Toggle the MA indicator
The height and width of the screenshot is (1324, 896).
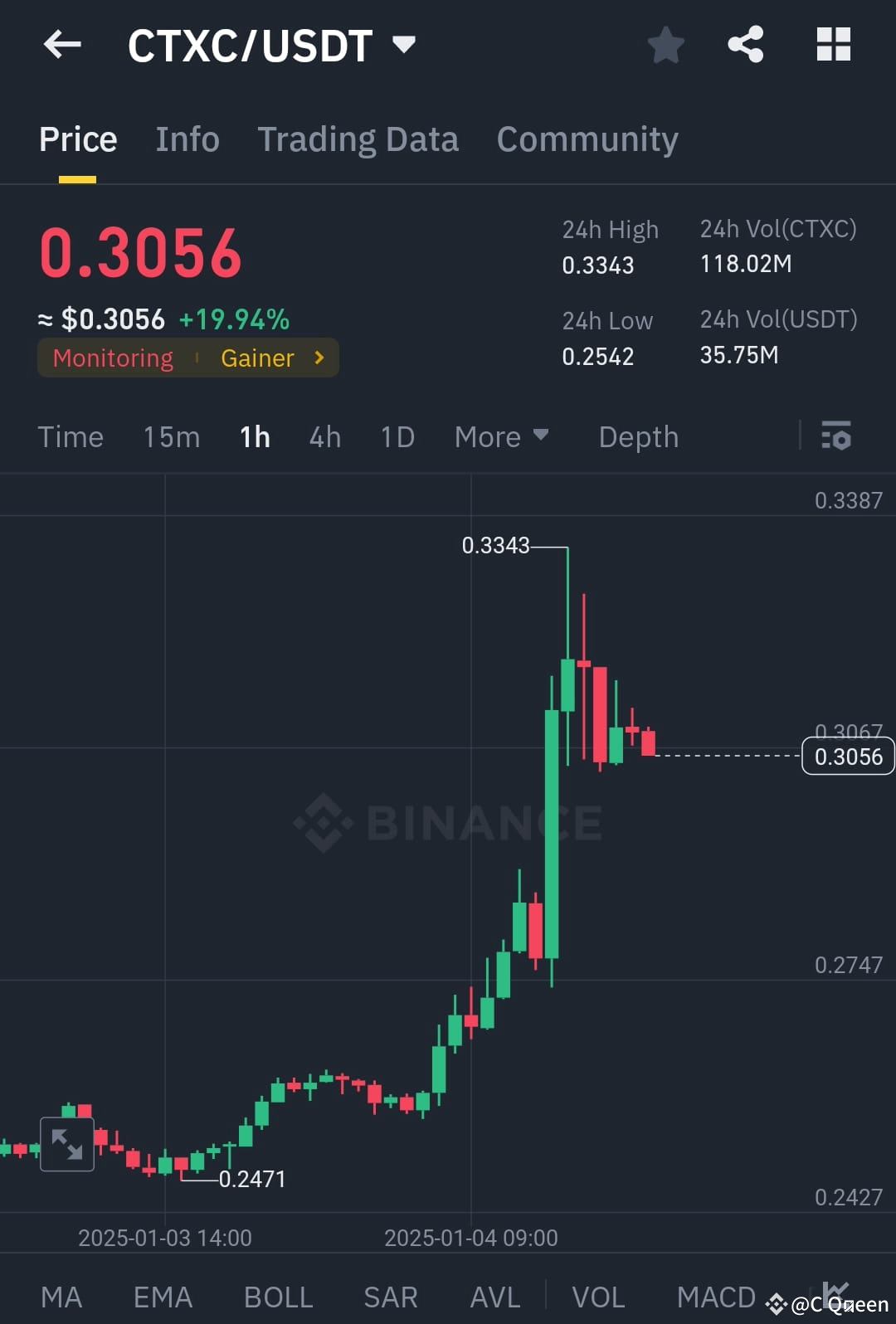pos(61,1296)
